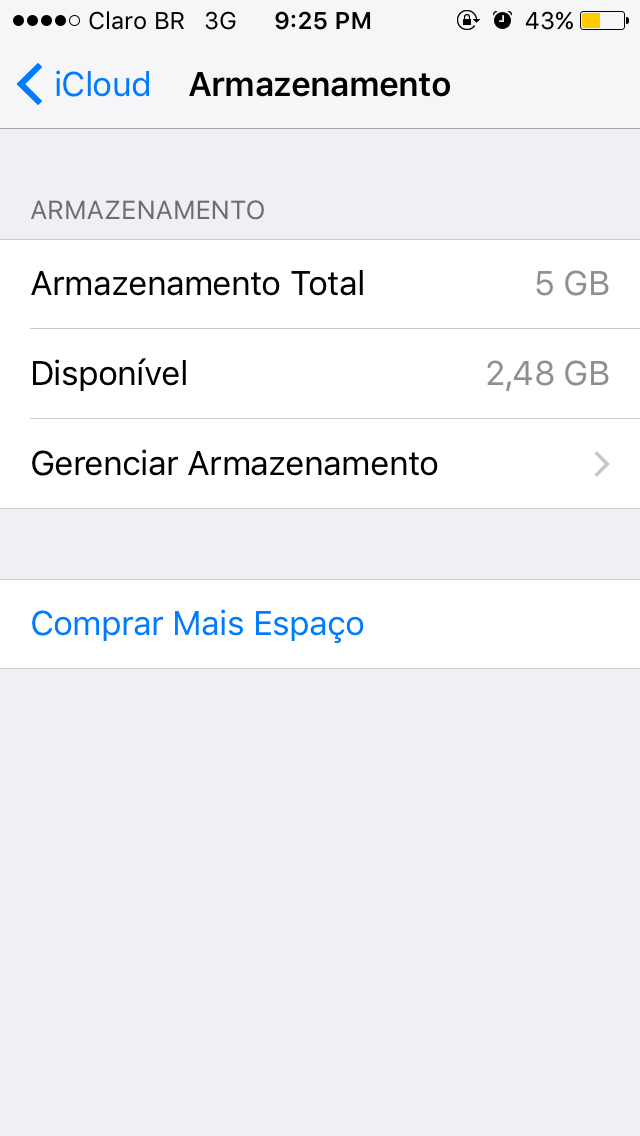Open Gerenciar Armazenamento
The width and height of the screenshot is (640, 1136).
click(x=320, y=464)
